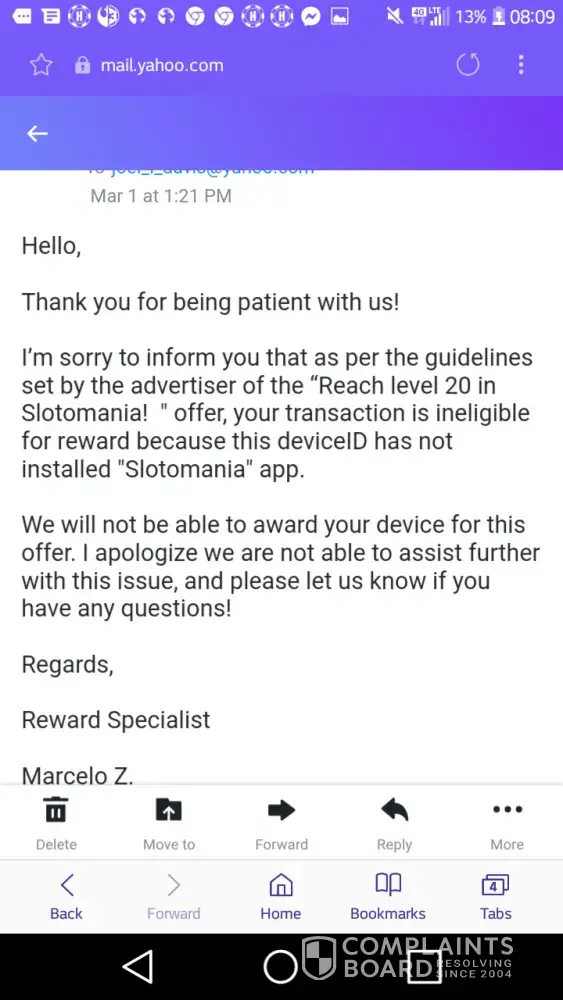
Task: View open Tabs
Action: tap(495, 896)
